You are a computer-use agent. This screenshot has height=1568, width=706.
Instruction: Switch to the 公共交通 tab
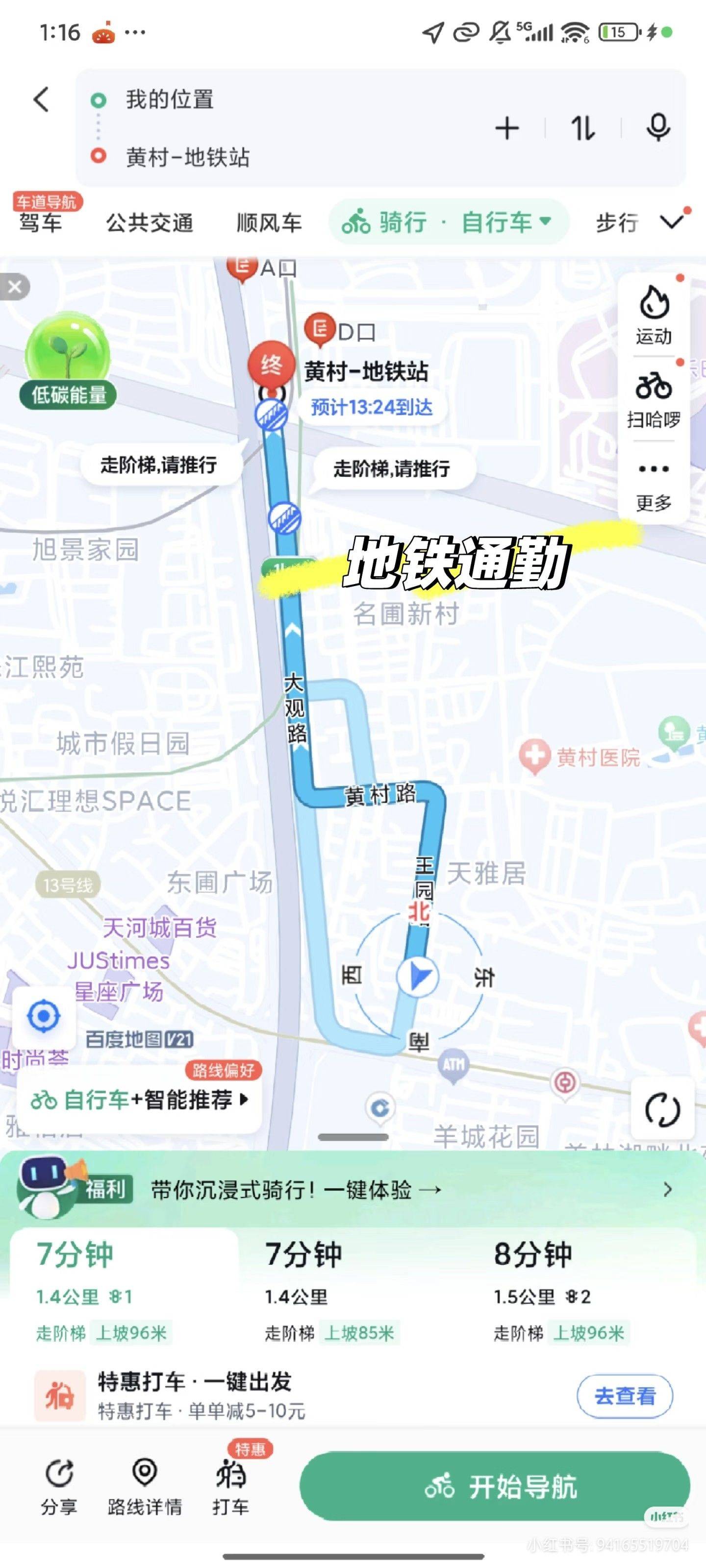[149, 223]
